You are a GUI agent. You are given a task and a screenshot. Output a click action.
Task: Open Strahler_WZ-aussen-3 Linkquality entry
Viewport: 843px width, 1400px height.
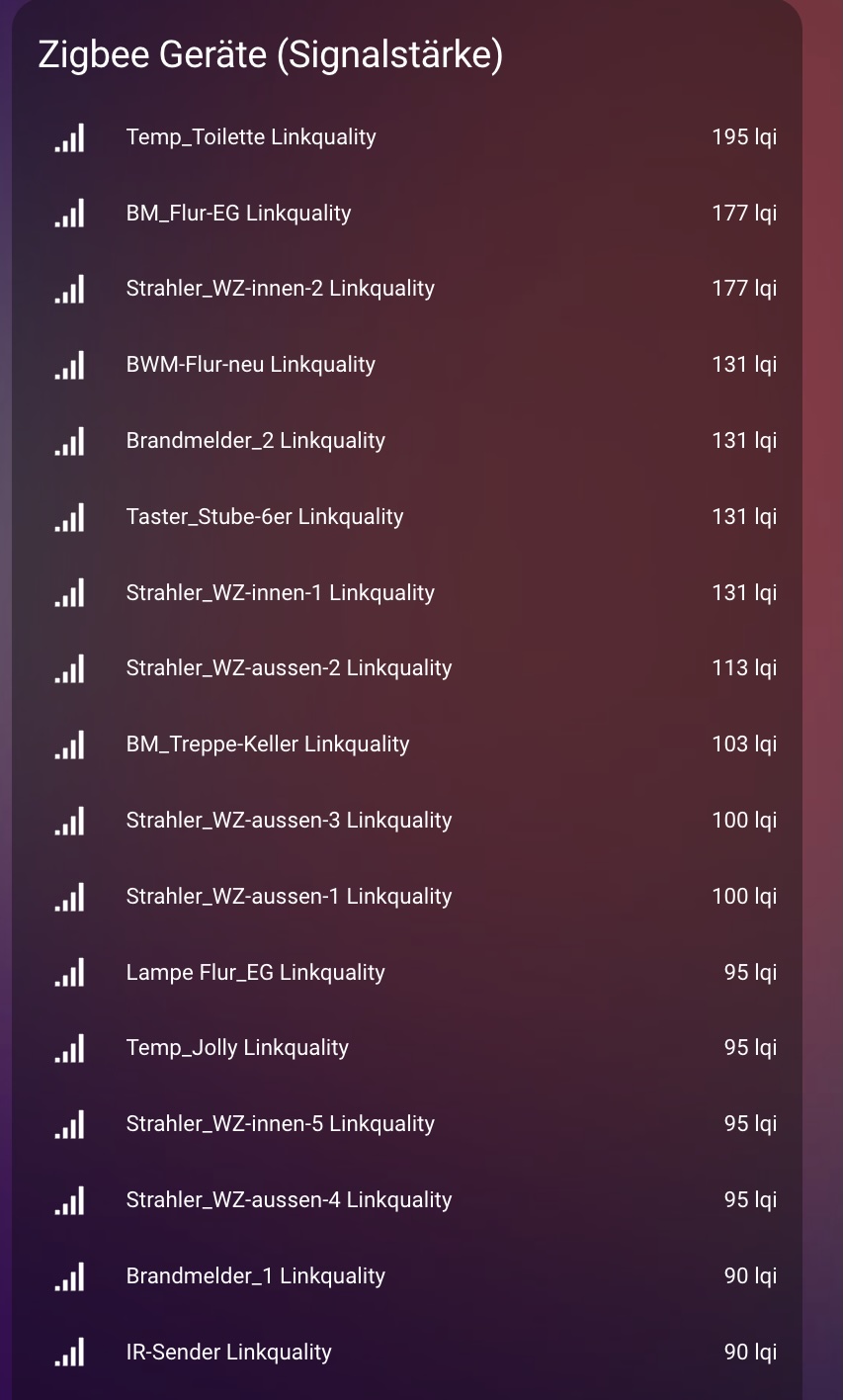[x=289, y=821]
